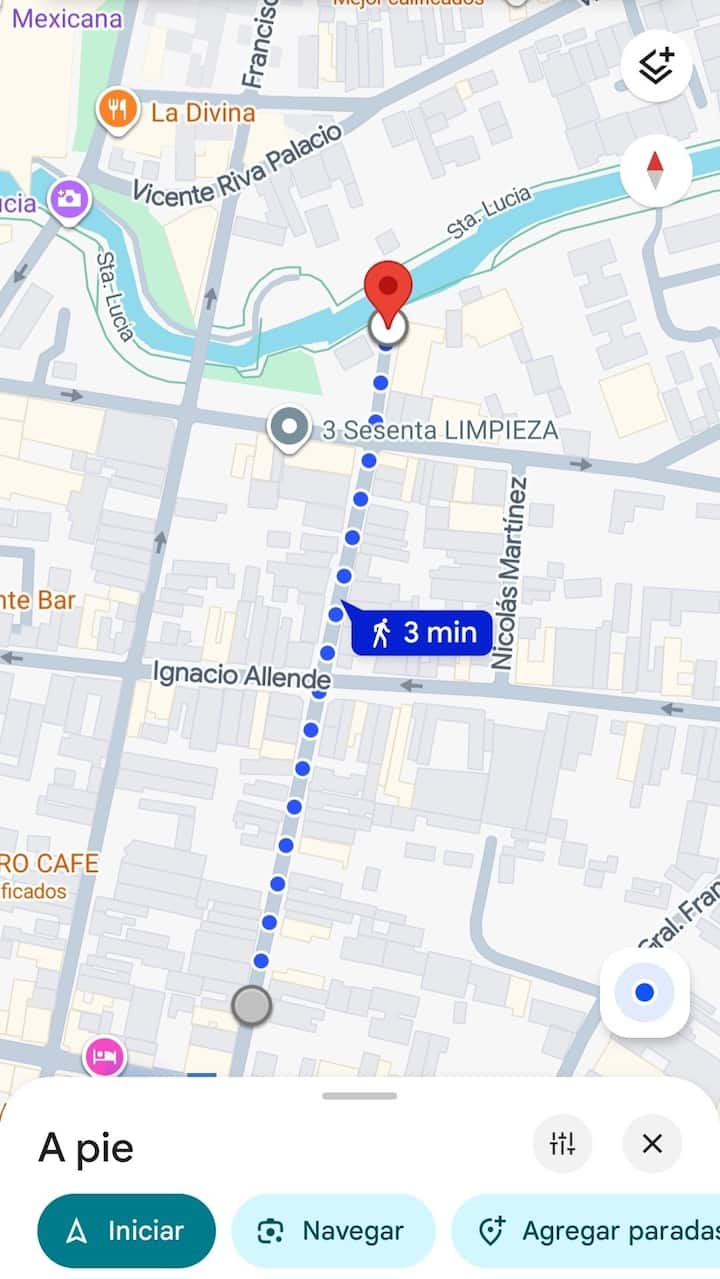720x1279 pixels.
Task: Tap the 3 min walking route label
Action: tap(421, 633)
